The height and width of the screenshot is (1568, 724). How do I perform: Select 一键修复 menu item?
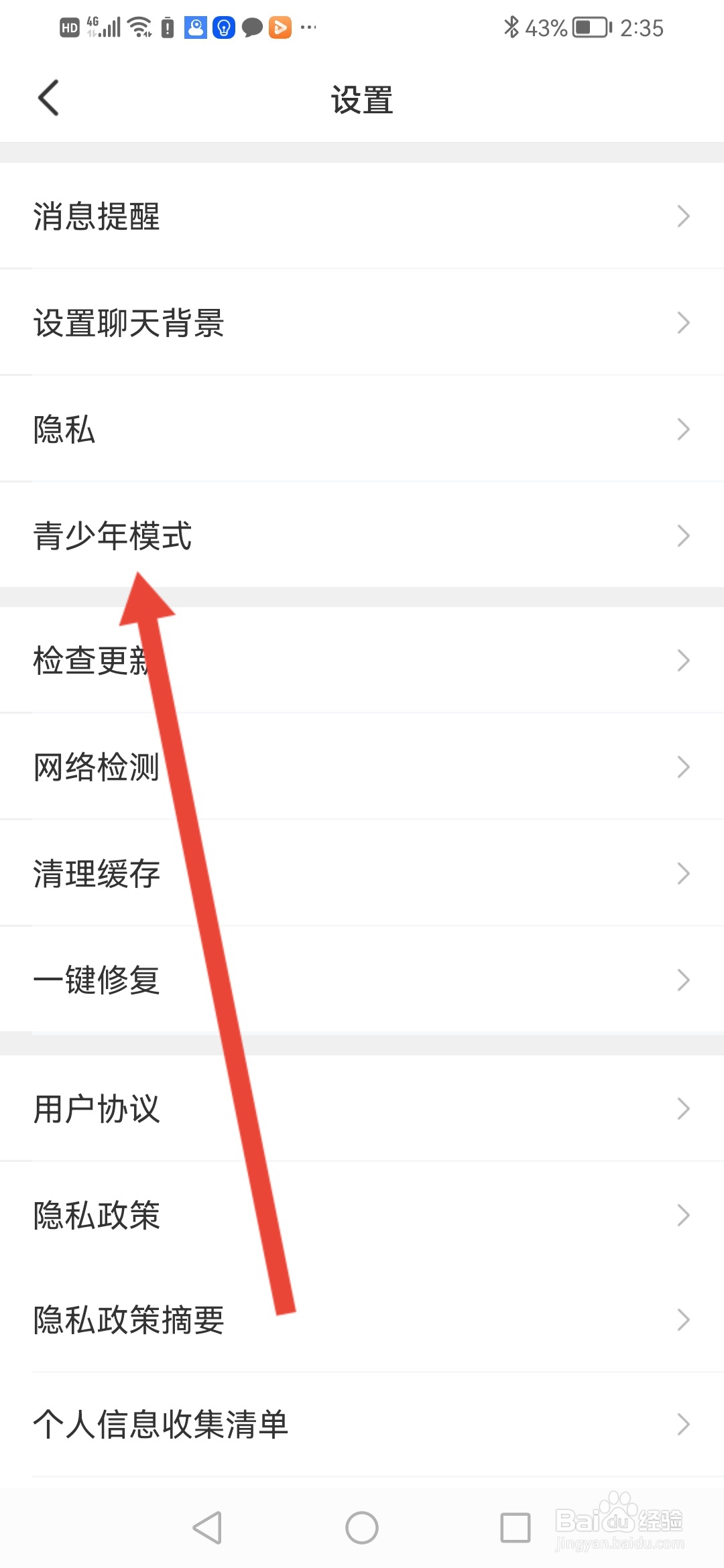pyautogui.click(x=96, y=979)
